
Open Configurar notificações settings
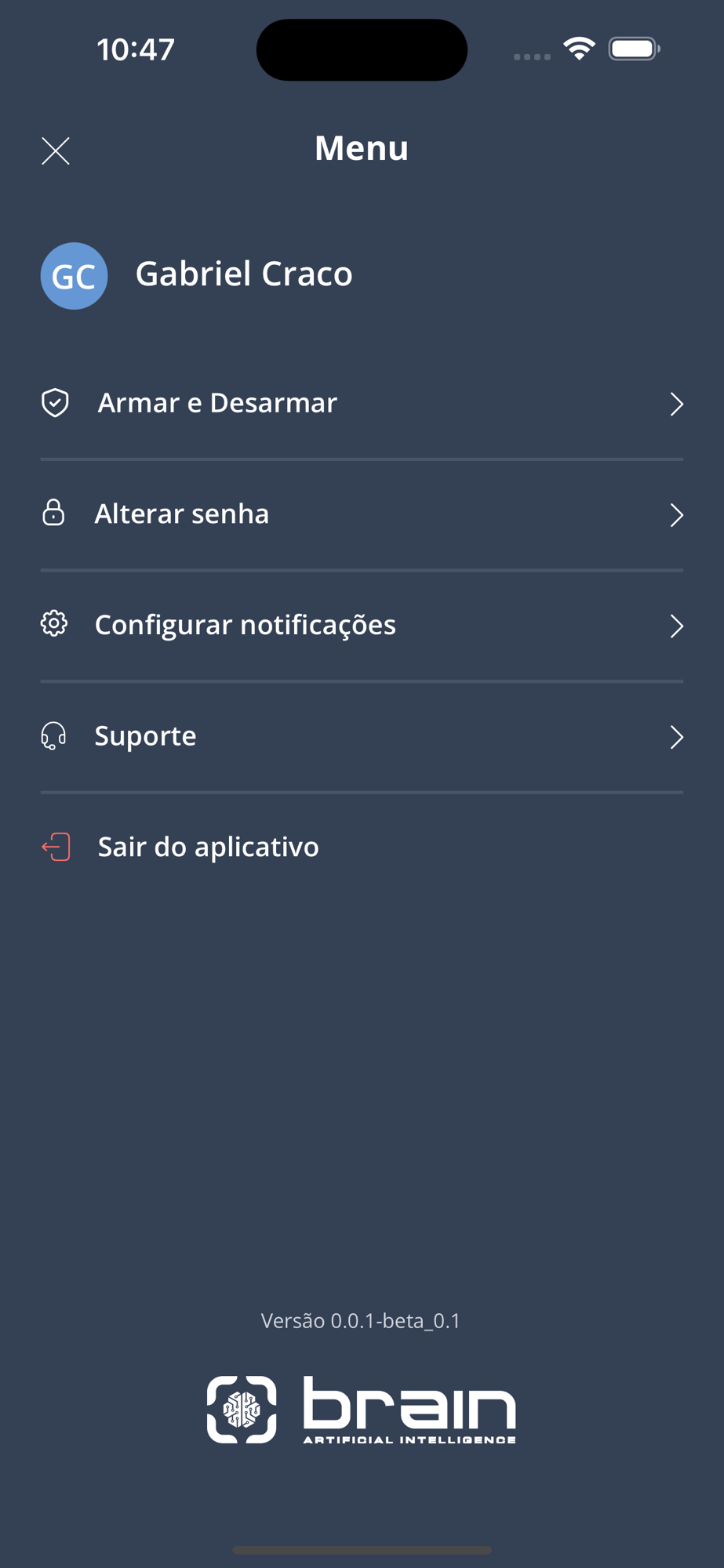click(x=245, y=626)
